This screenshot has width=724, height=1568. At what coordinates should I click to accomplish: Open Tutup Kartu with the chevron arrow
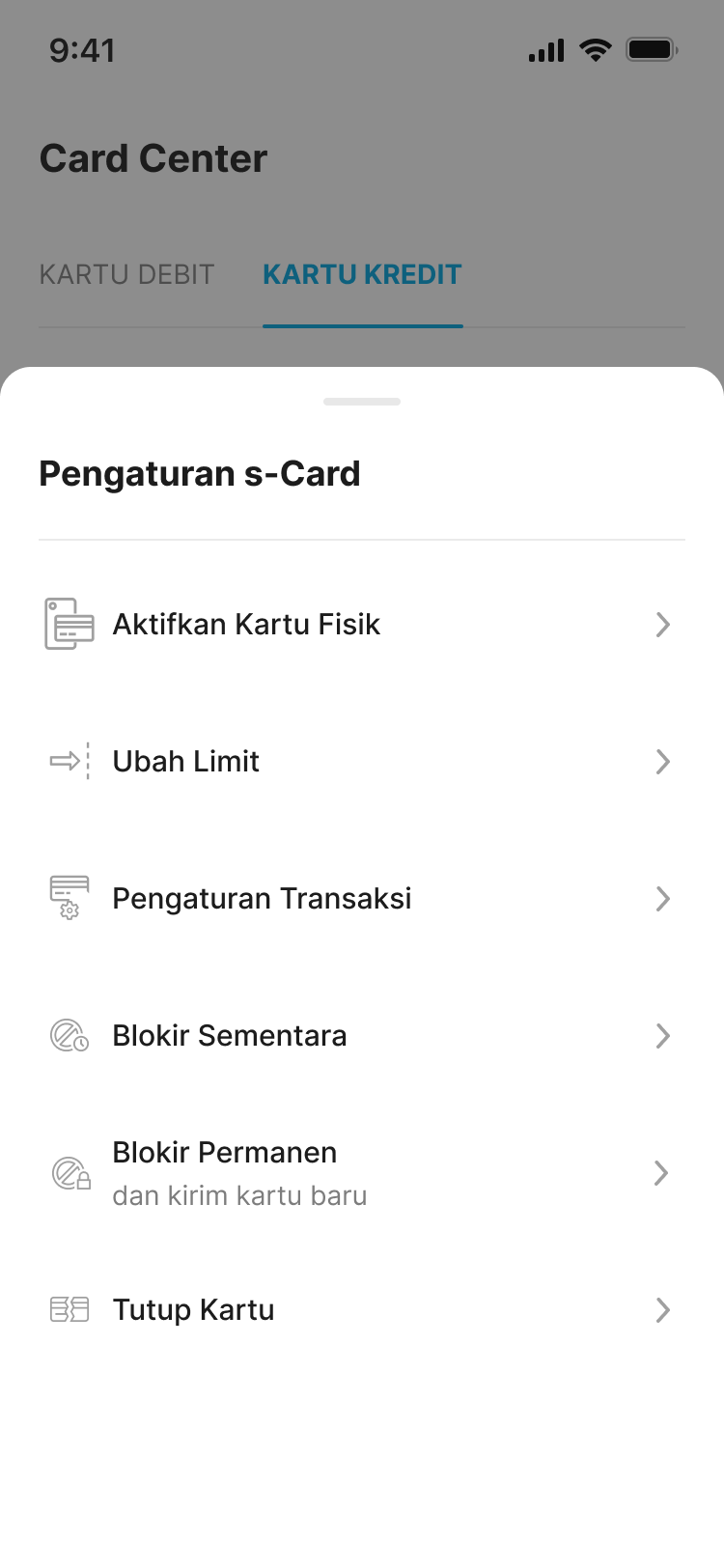[x=663, y=1309]
